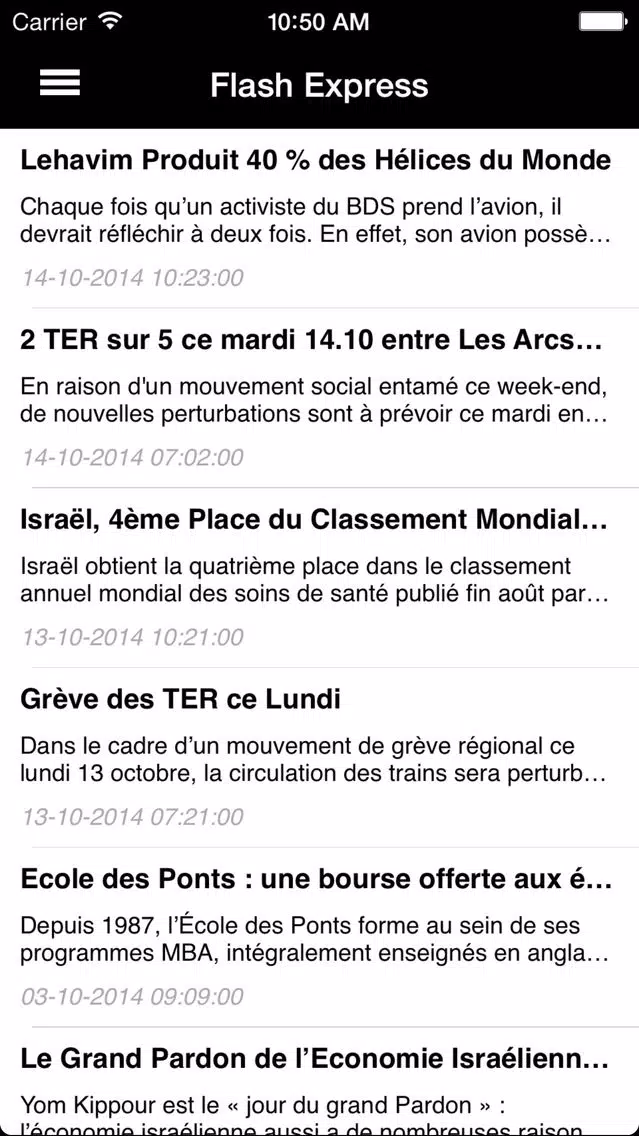
Task: View the Grève des TER ce Lundi article
Action: pos(320,757)
